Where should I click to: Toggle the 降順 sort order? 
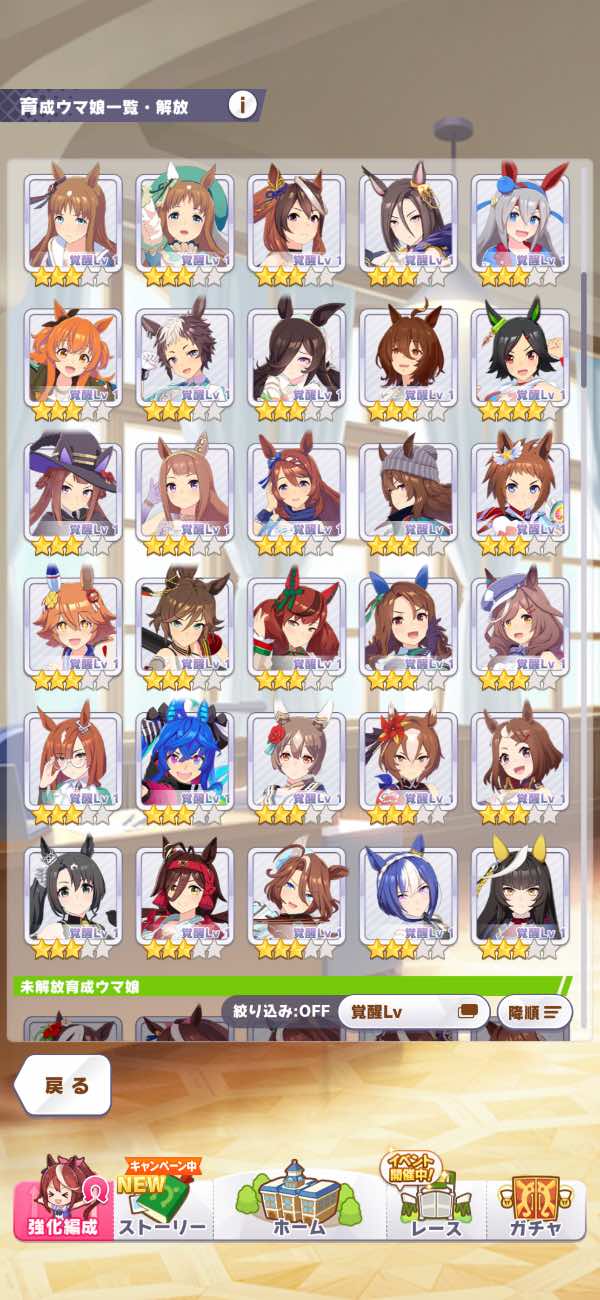tap(535, 1011)
